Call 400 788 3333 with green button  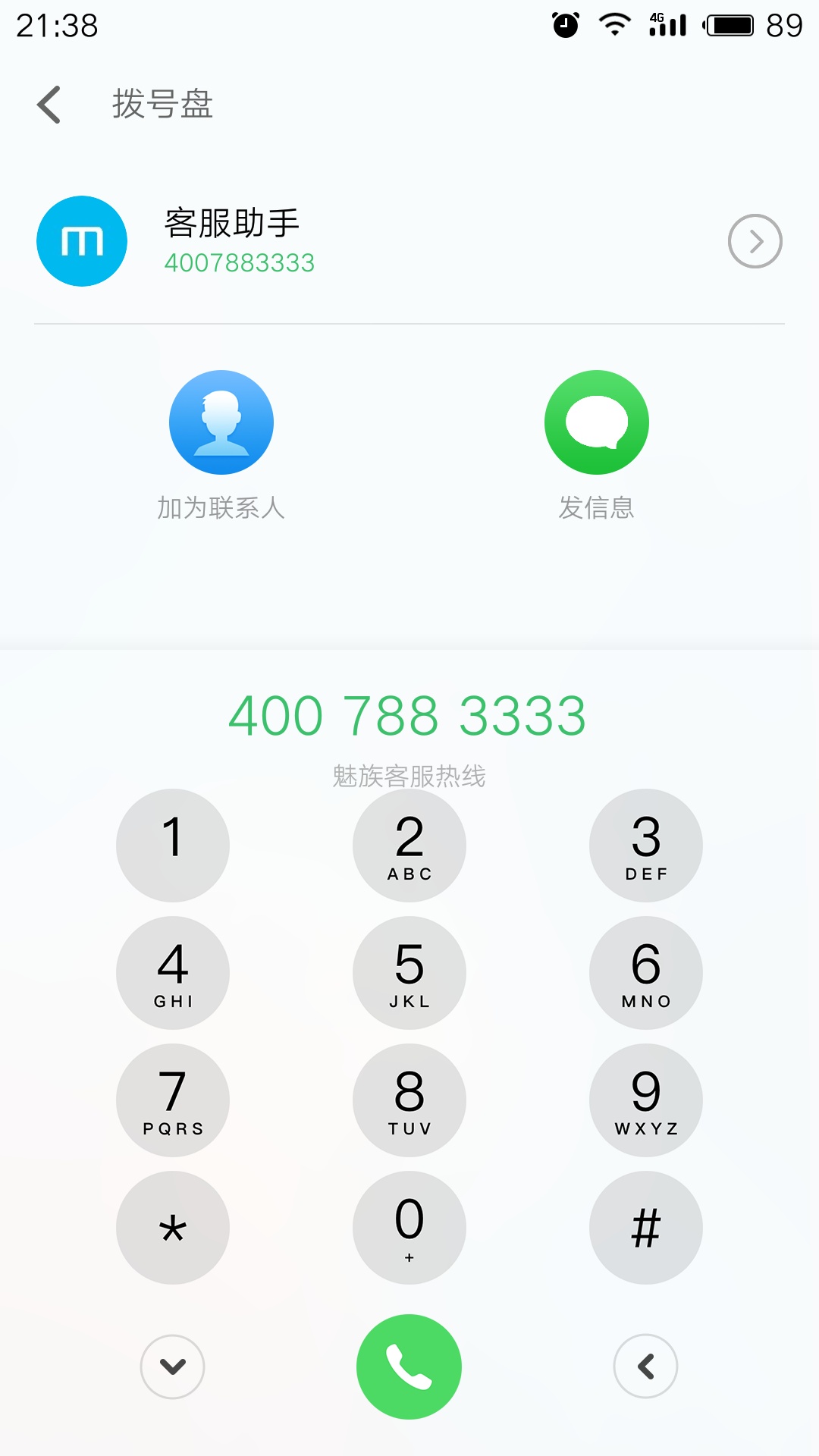point(409,1367)
